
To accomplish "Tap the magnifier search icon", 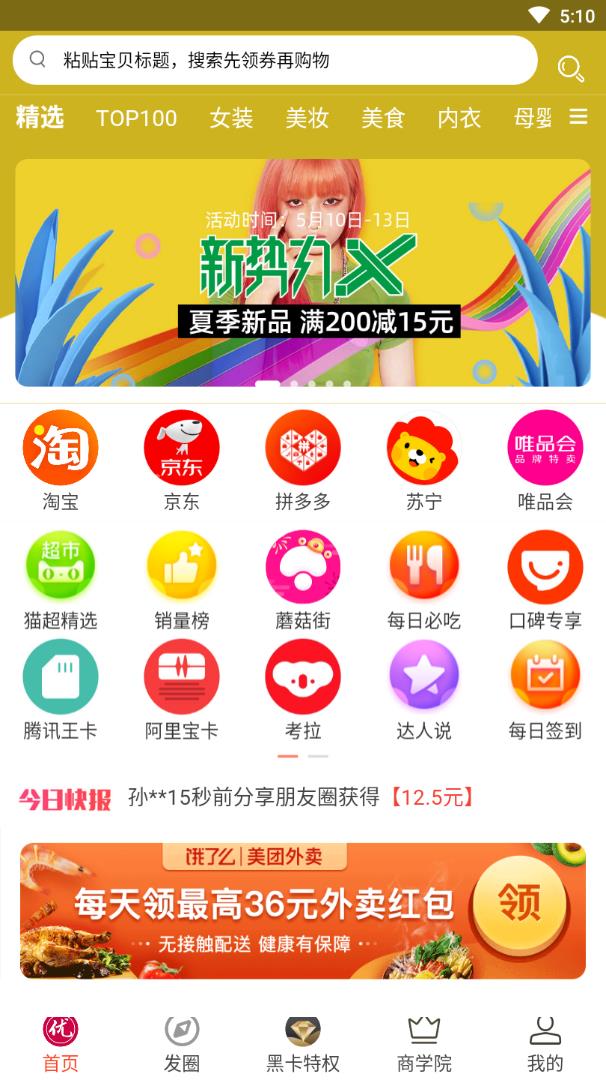I will tap(570, 67).
